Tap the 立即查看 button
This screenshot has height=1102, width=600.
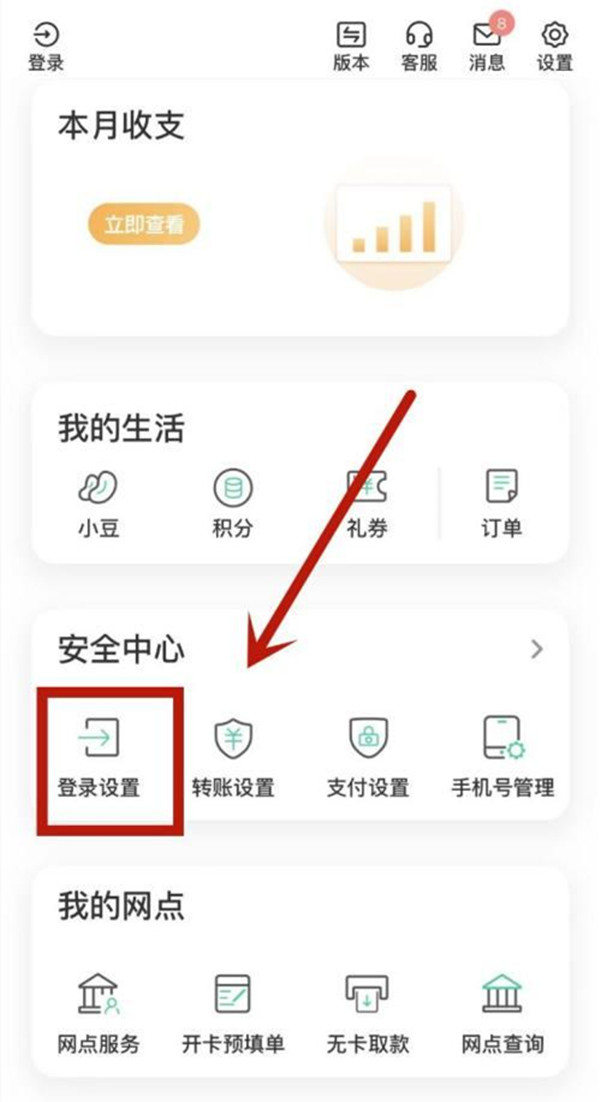144,225
